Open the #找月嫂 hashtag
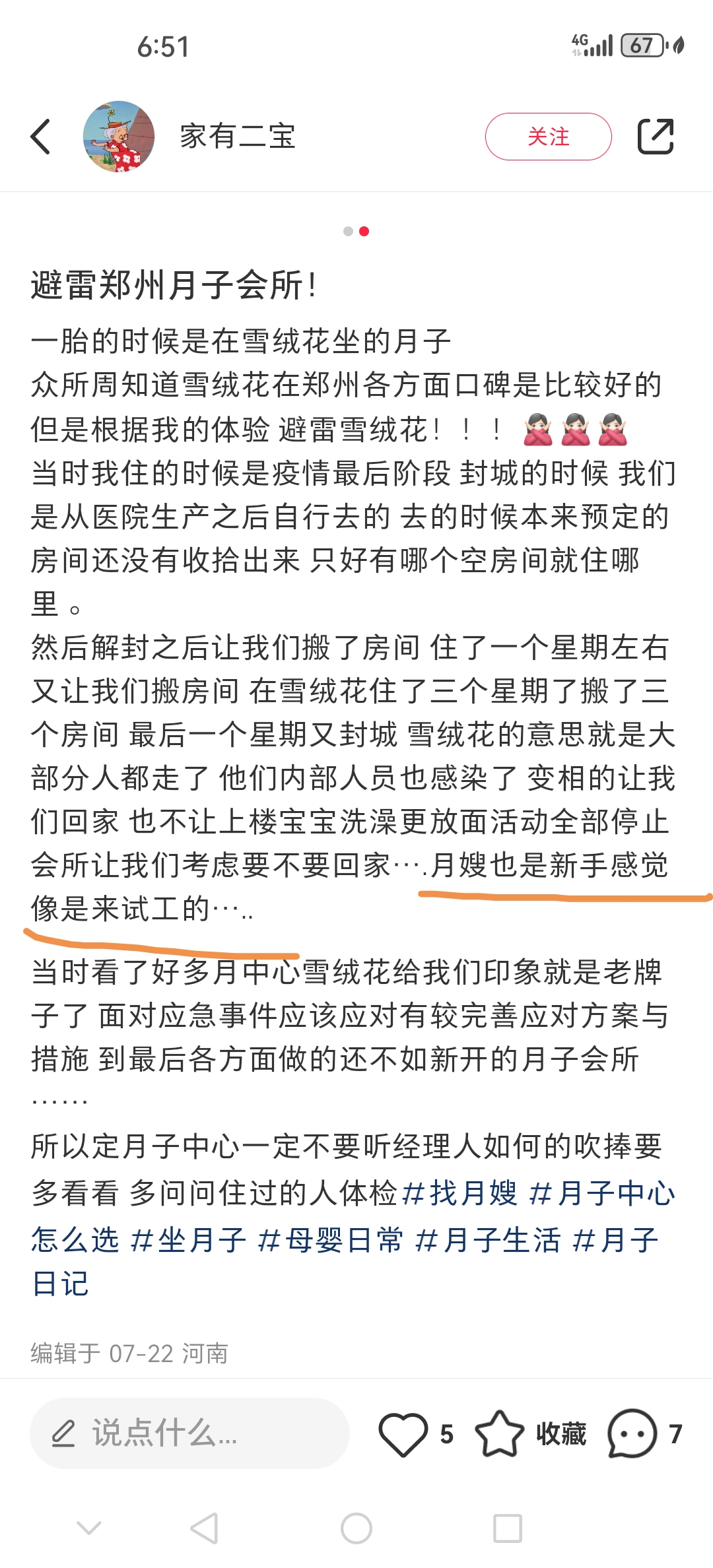713x1568 pixels. [460, 1194]
